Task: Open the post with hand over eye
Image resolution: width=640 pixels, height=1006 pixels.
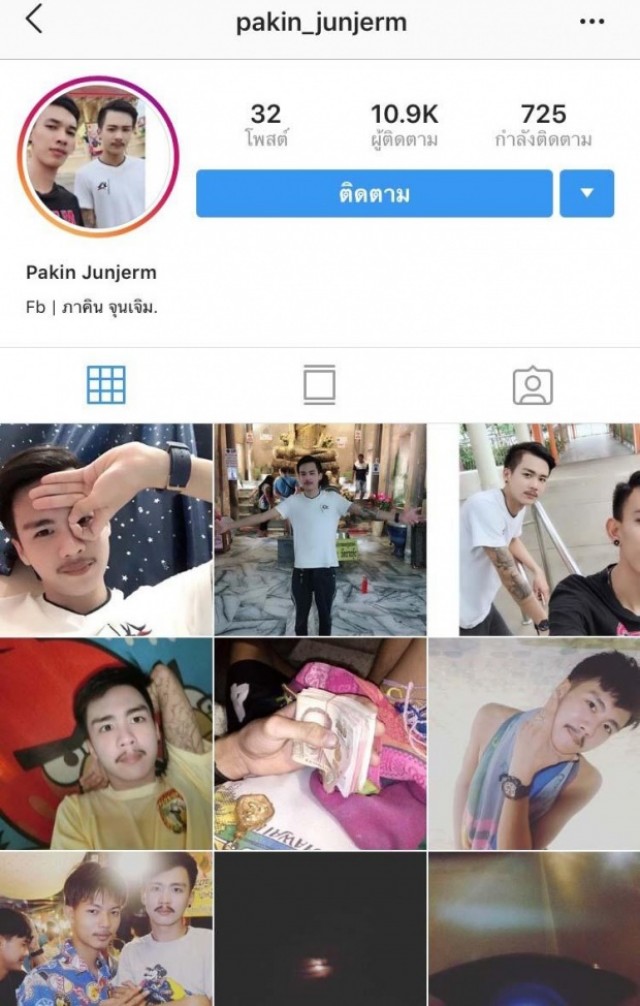Action: click(106, 529)
